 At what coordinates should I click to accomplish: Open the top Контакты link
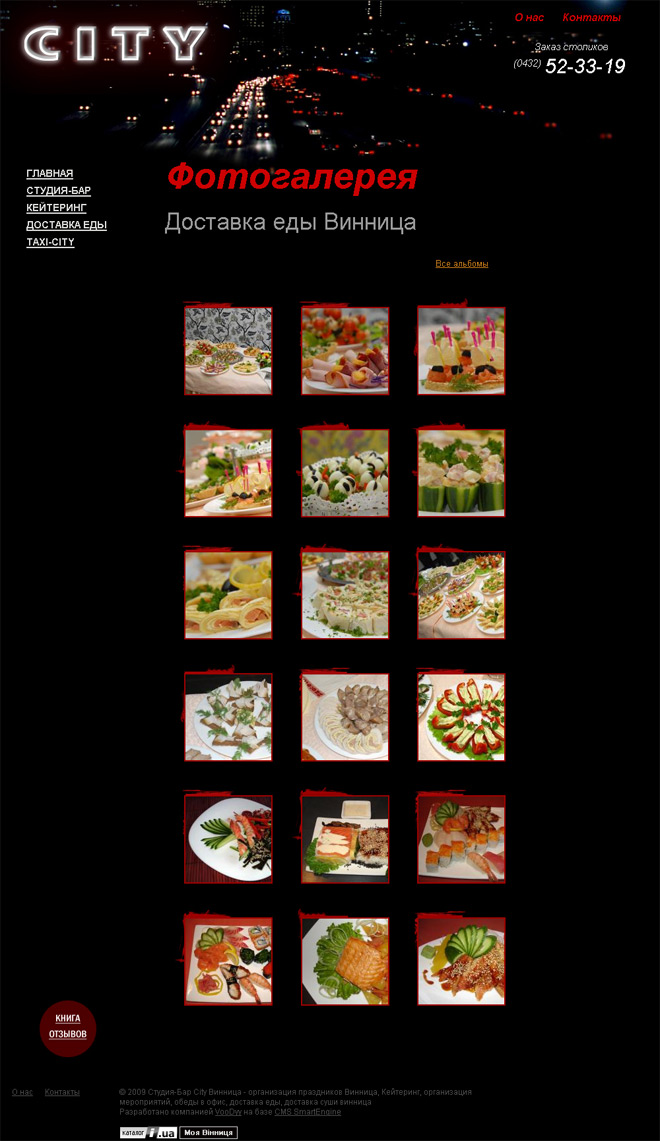[x=591, y=18]
